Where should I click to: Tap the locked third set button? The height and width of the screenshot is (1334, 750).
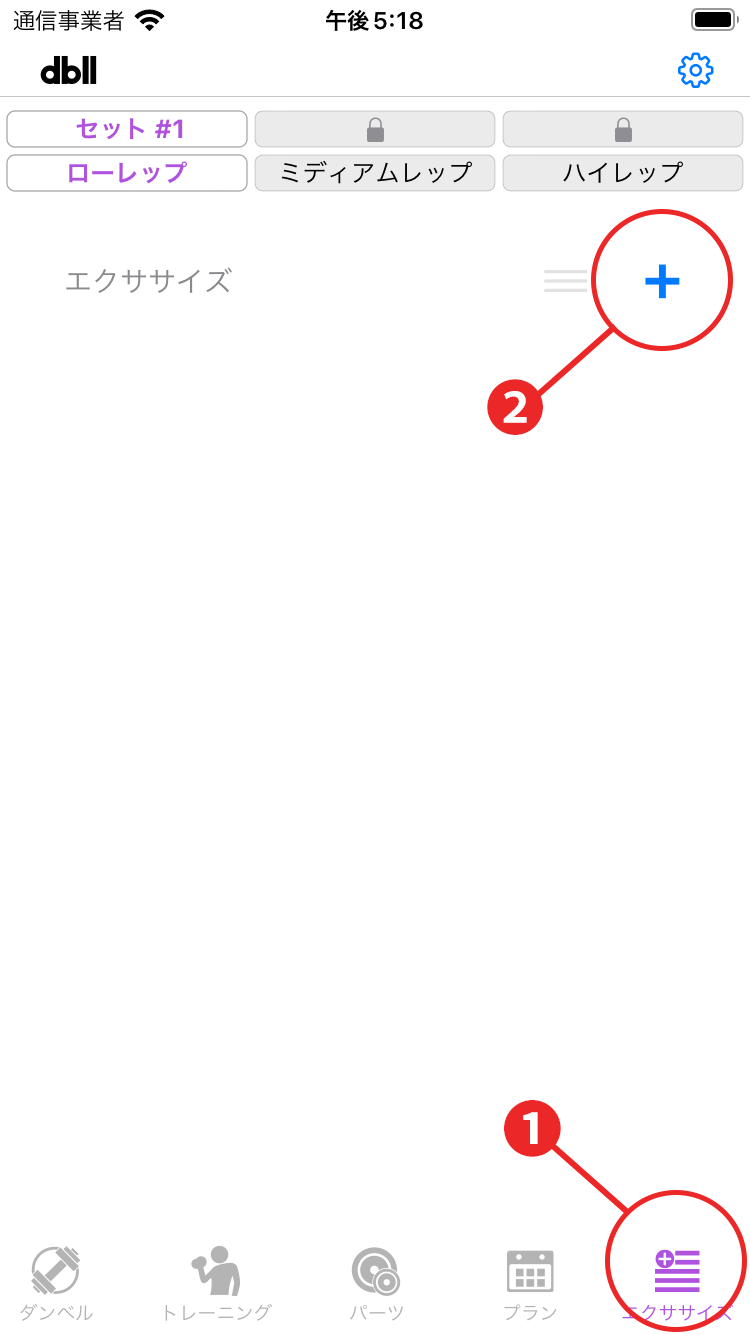[x=622, y=129]
